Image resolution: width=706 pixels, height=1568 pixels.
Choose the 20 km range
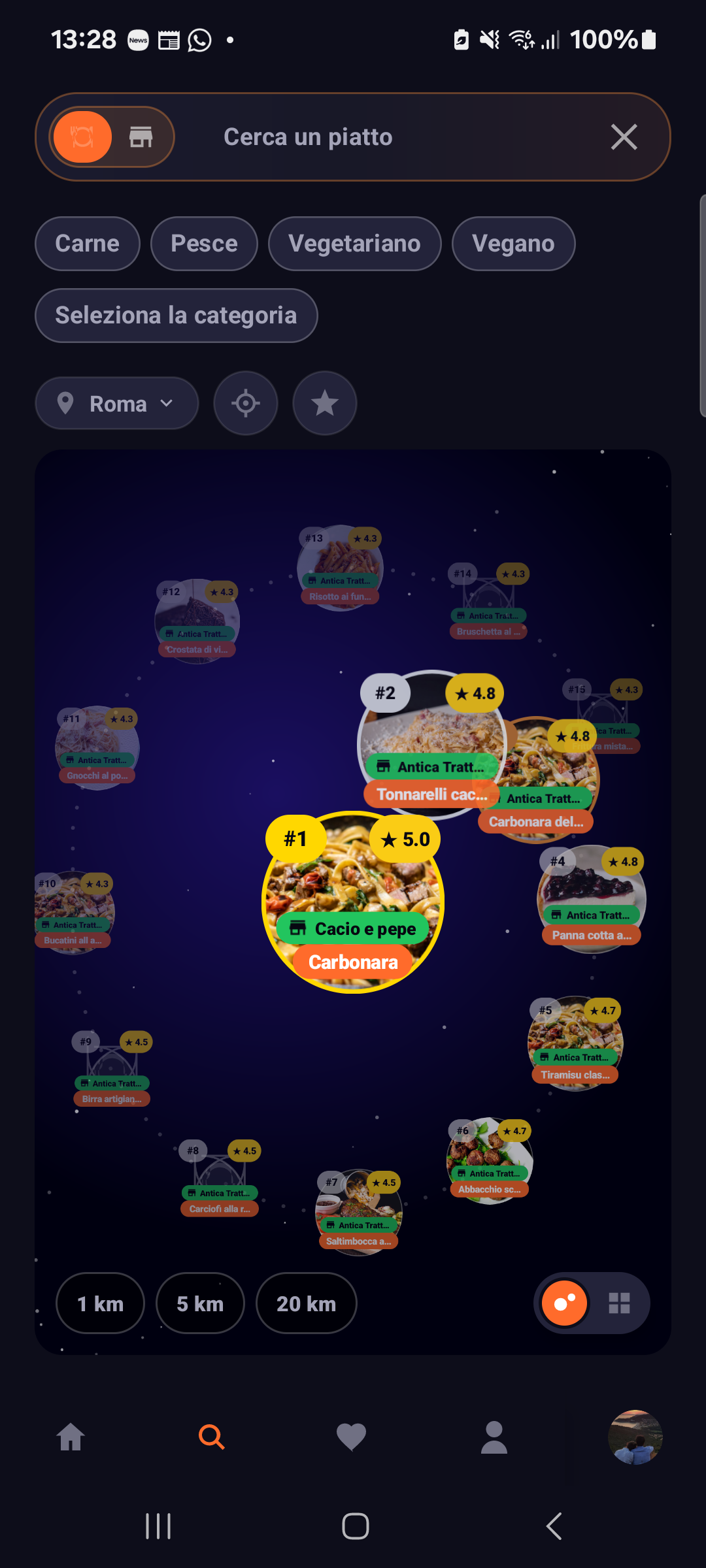point(306,1303)
